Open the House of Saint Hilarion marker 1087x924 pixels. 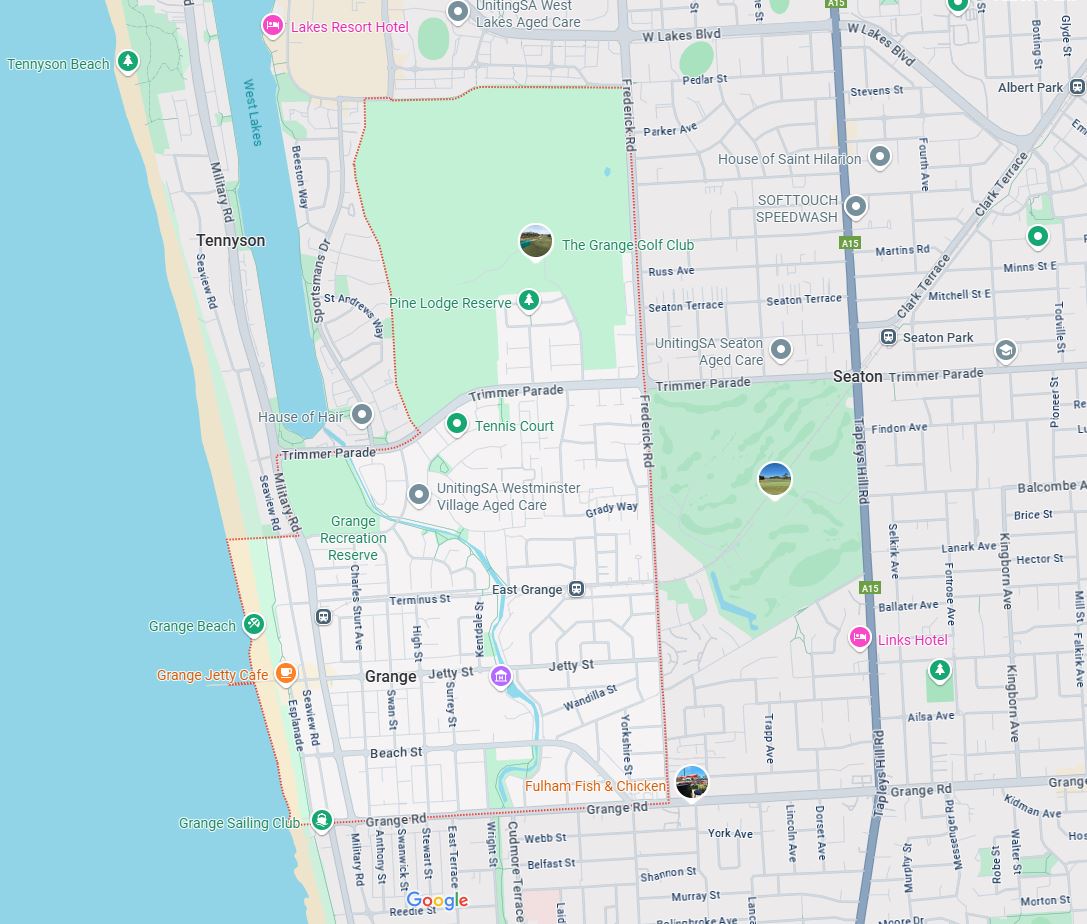880,156
